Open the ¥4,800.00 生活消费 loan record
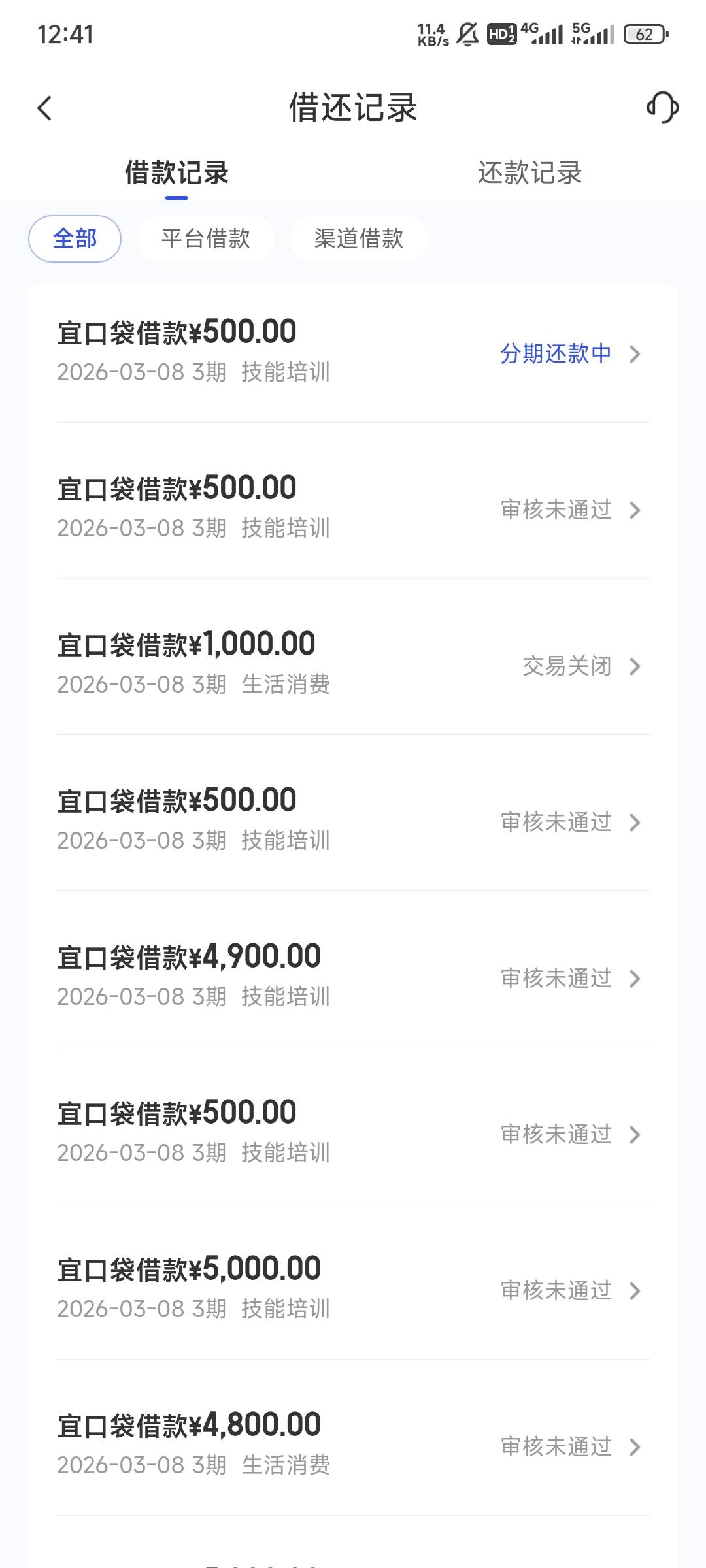 353,1445
